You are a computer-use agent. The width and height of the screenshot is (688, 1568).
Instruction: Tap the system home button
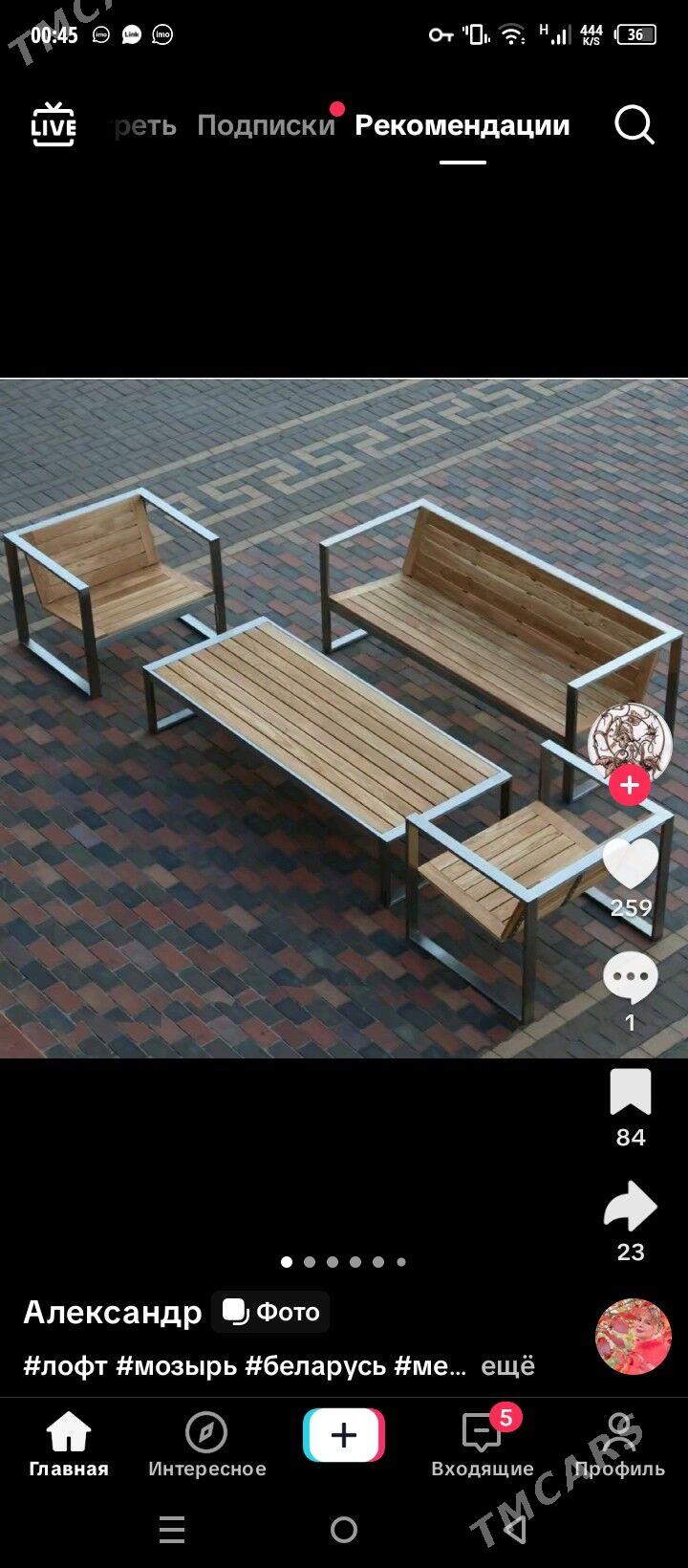344,1530
